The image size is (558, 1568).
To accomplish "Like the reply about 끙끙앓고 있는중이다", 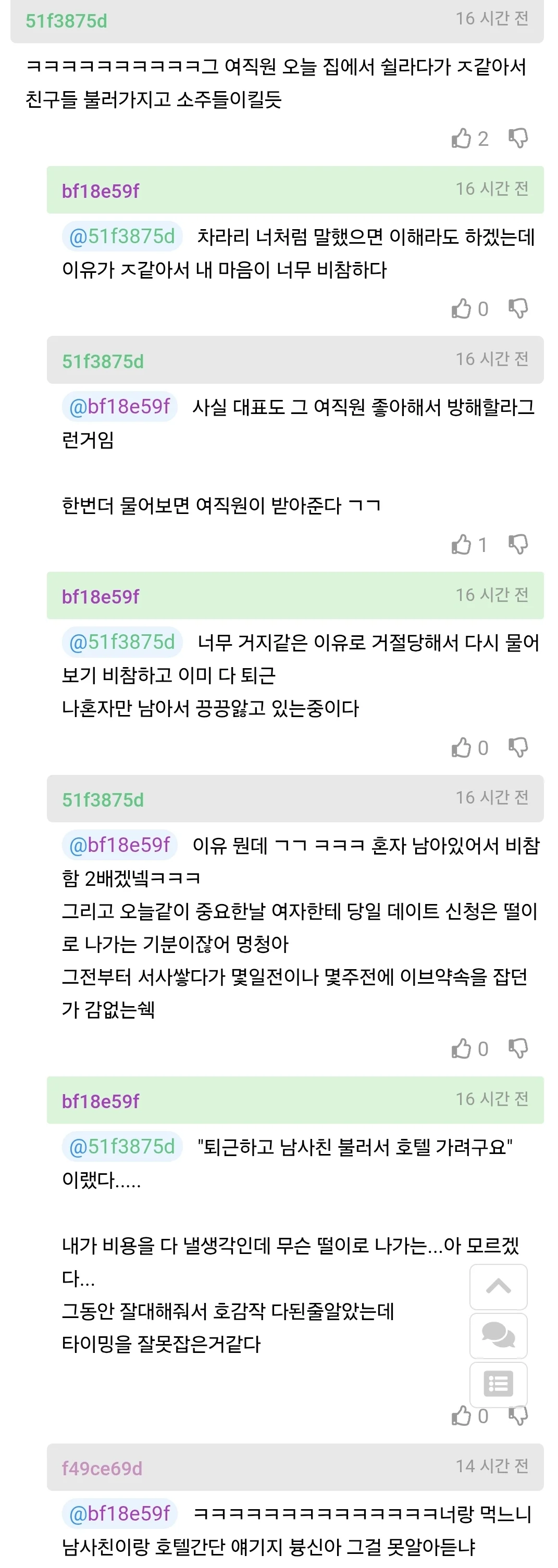I will coord(461,747).
